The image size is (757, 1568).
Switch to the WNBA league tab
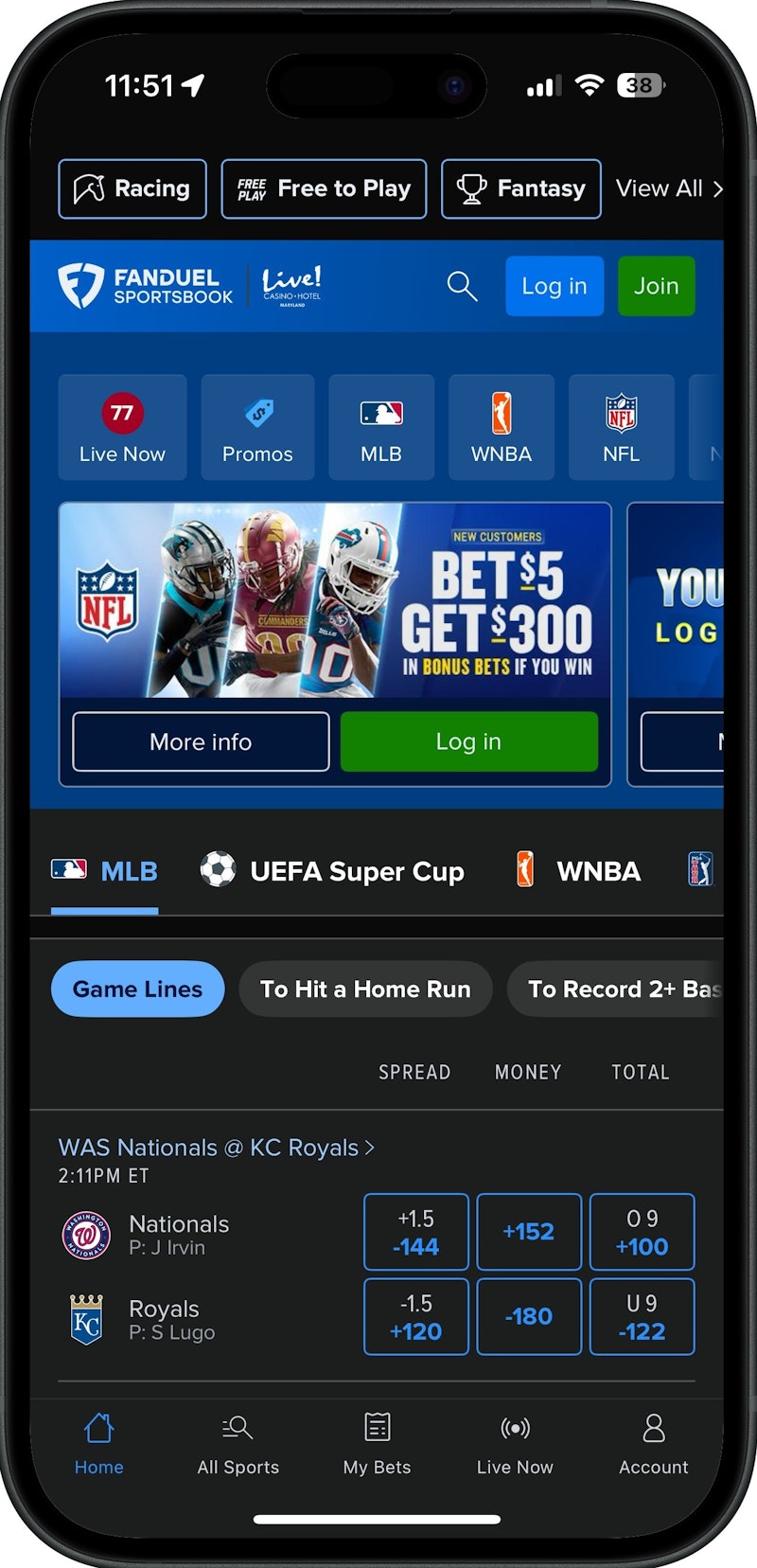[577, 871]
